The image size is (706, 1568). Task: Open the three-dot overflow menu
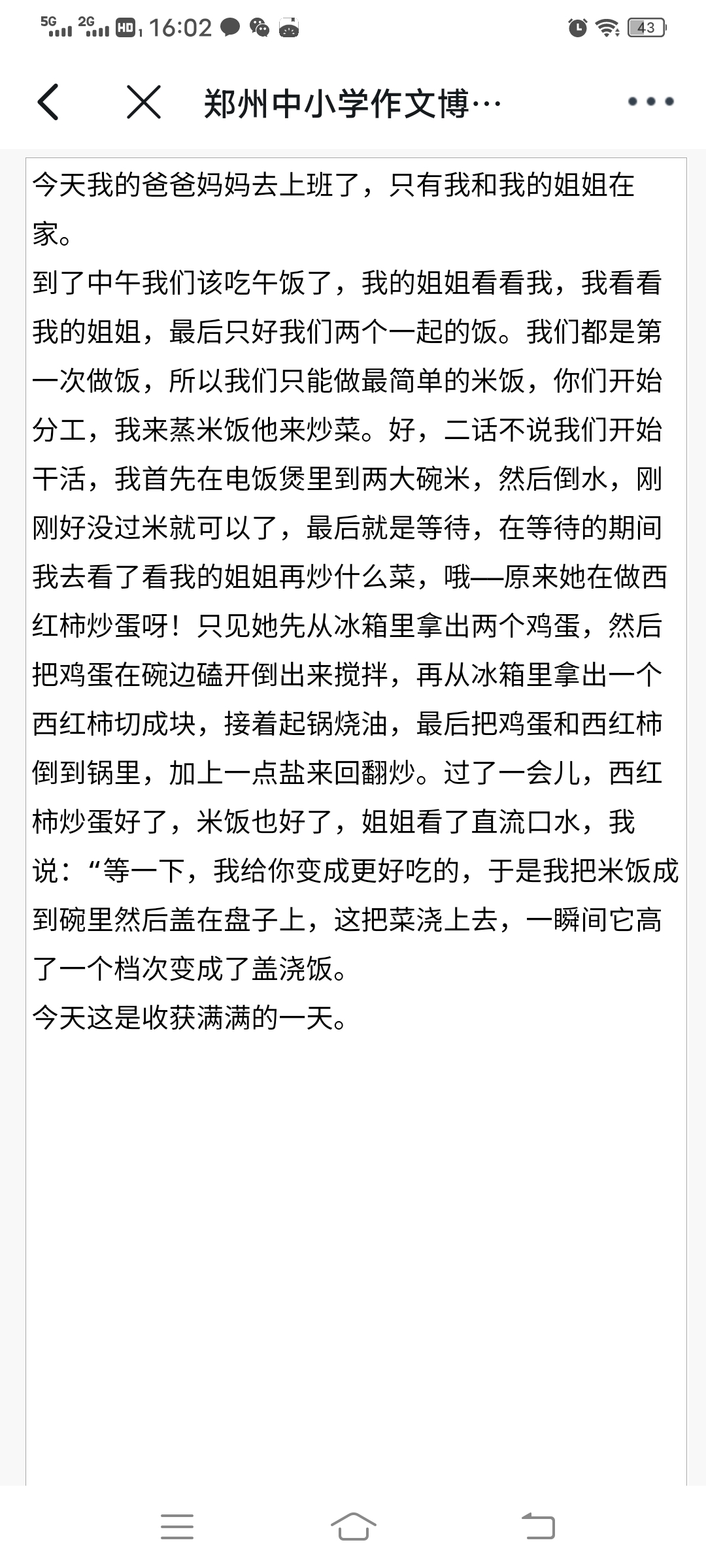[650, 102]
